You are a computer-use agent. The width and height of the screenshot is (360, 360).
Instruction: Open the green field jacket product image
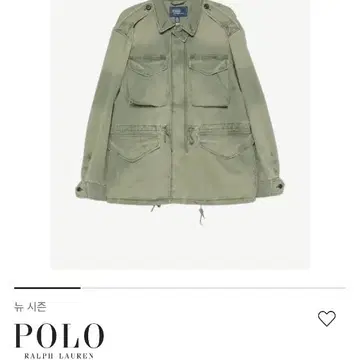point(180,134)
